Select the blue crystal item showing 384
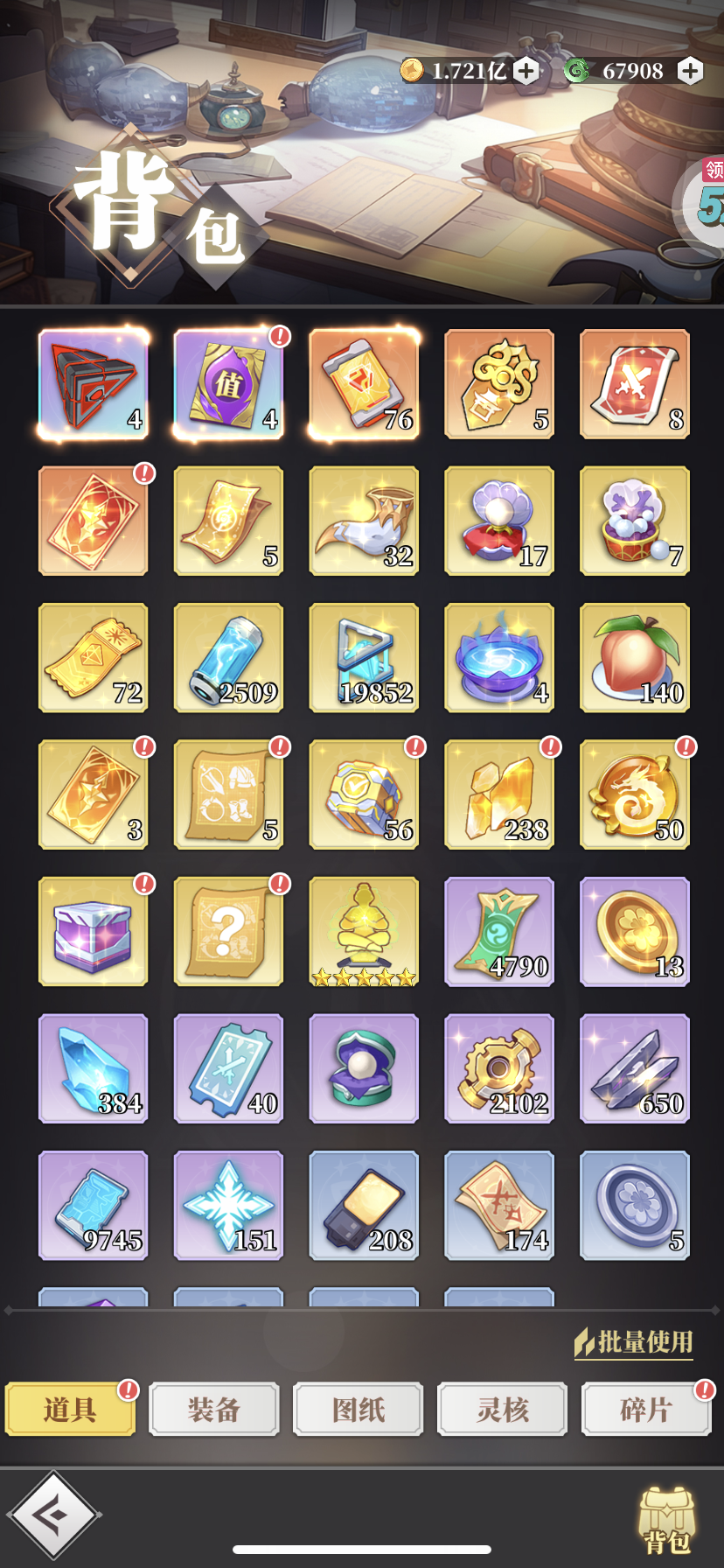 tap(93, 1068)
